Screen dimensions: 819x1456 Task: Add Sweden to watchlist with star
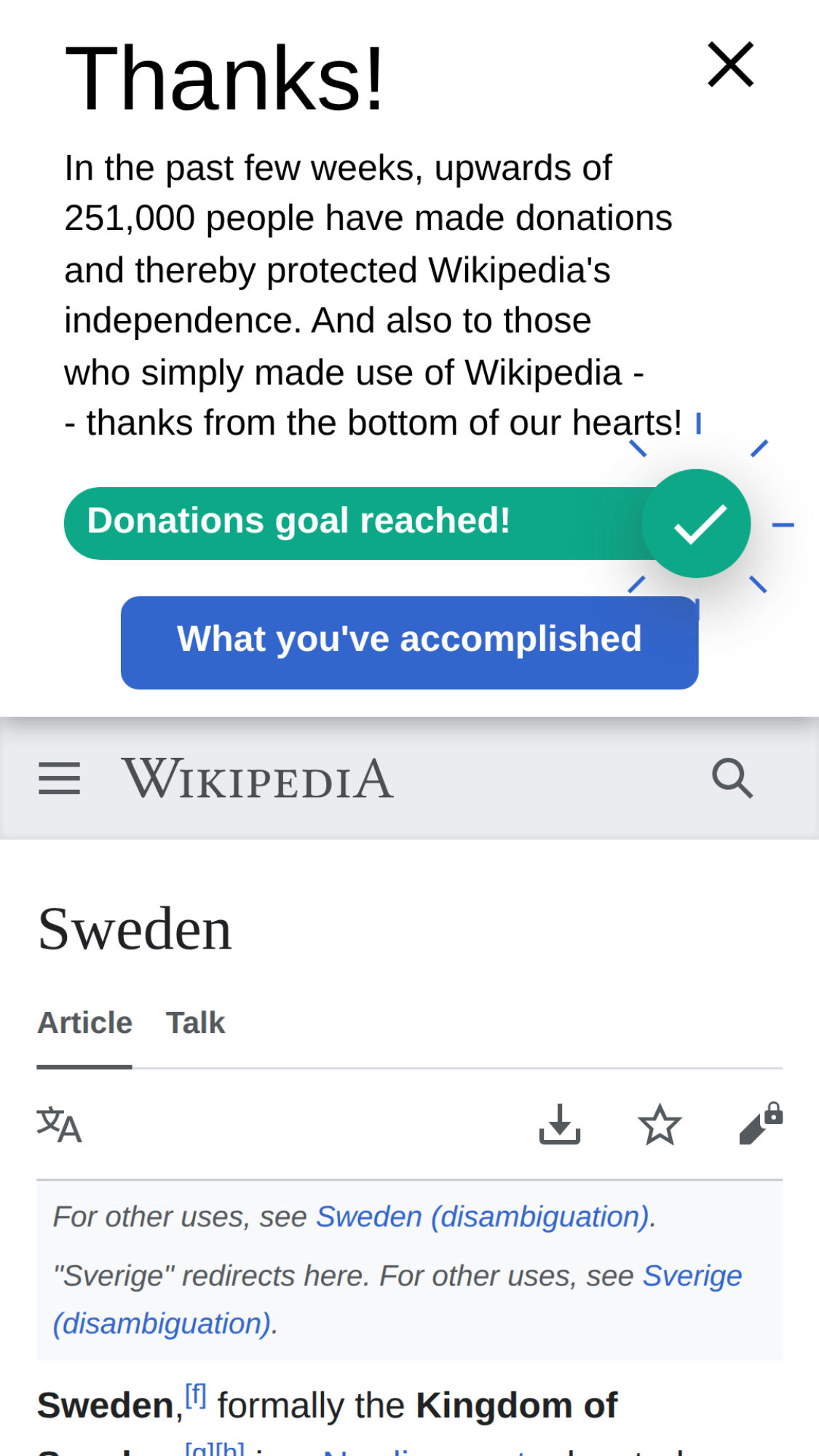point(660,1125)
